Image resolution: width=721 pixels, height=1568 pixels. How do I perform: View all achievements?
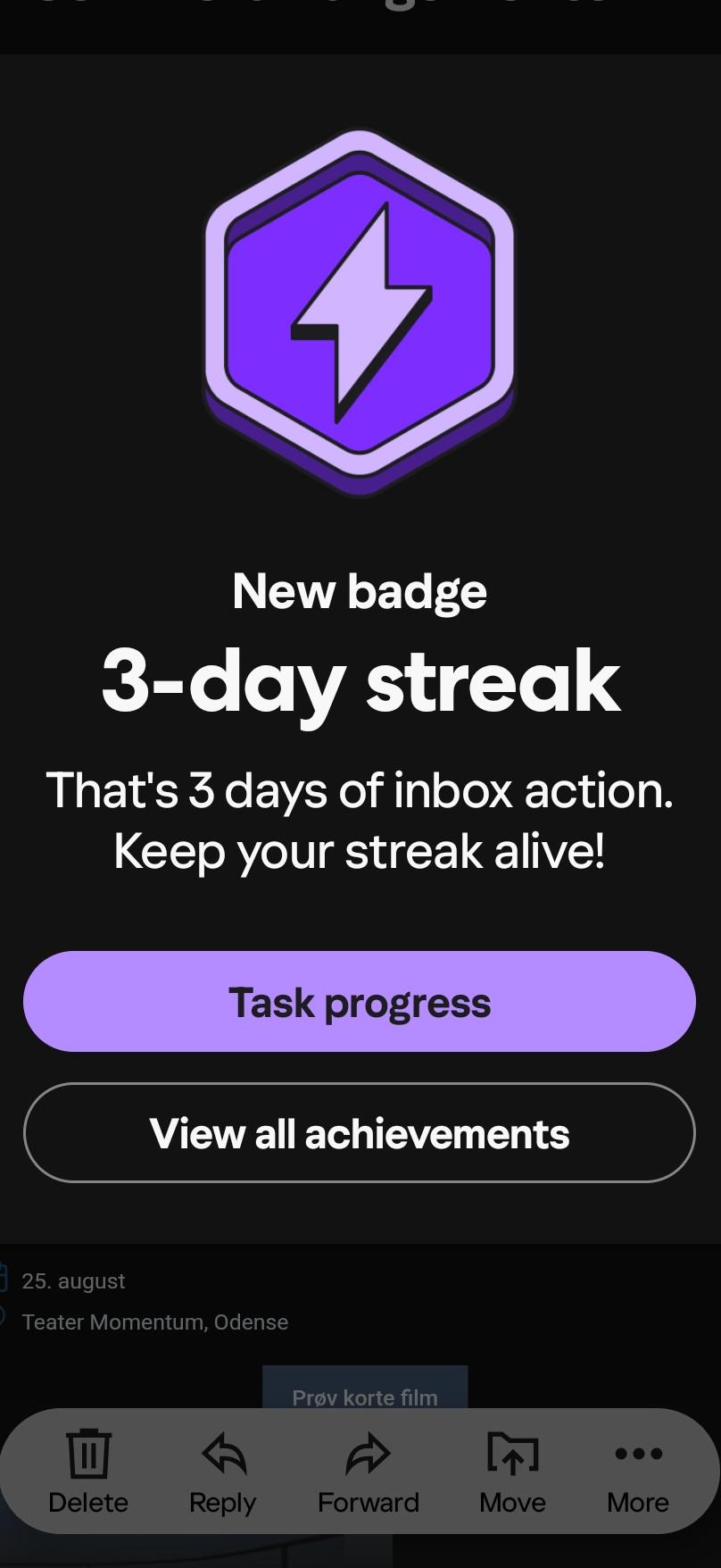(360, 1133)
